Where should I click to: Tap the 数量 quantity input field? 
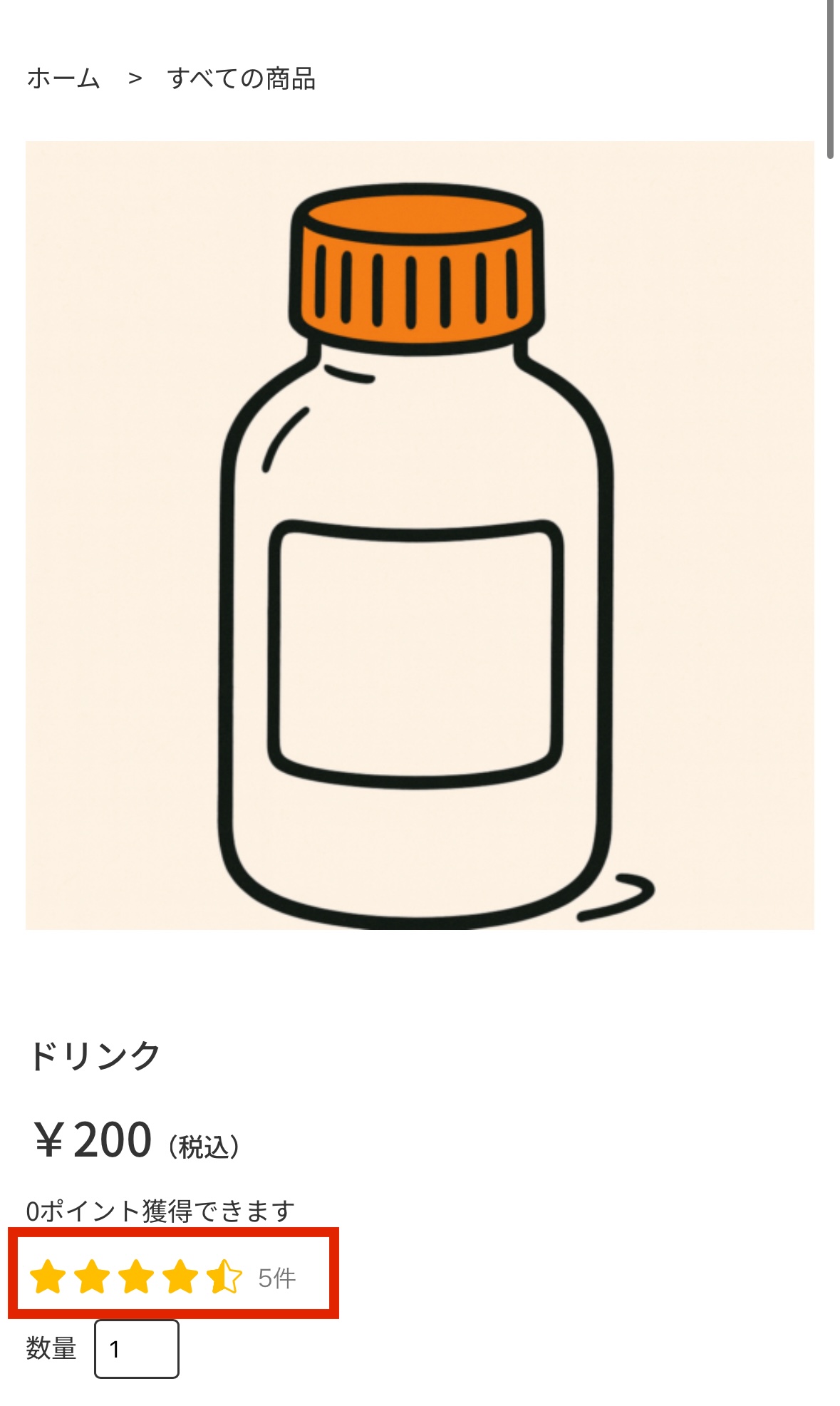tap(137, 1348)
